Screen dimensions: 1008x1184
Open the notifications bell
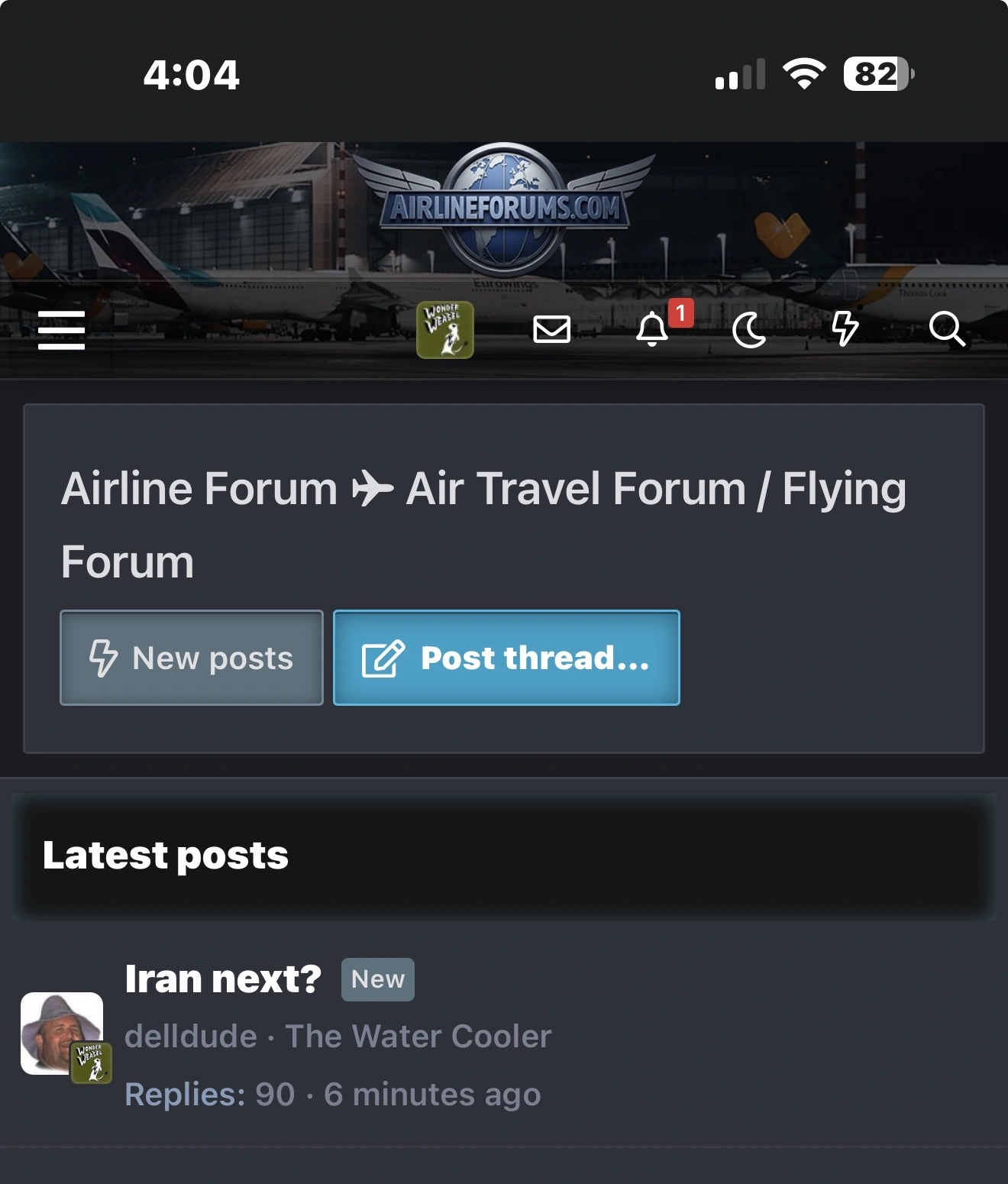653,330
